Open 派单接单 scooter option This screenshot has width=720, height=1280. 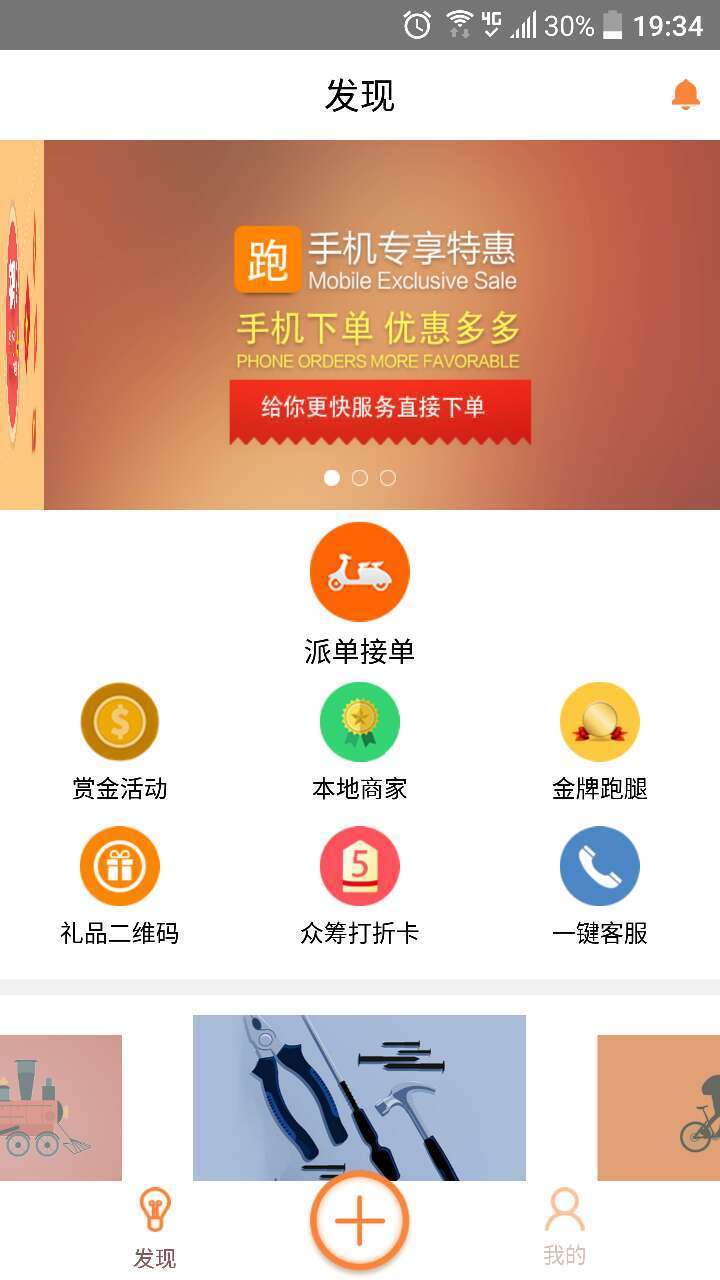pyautogui.click(x=360, y=572)
